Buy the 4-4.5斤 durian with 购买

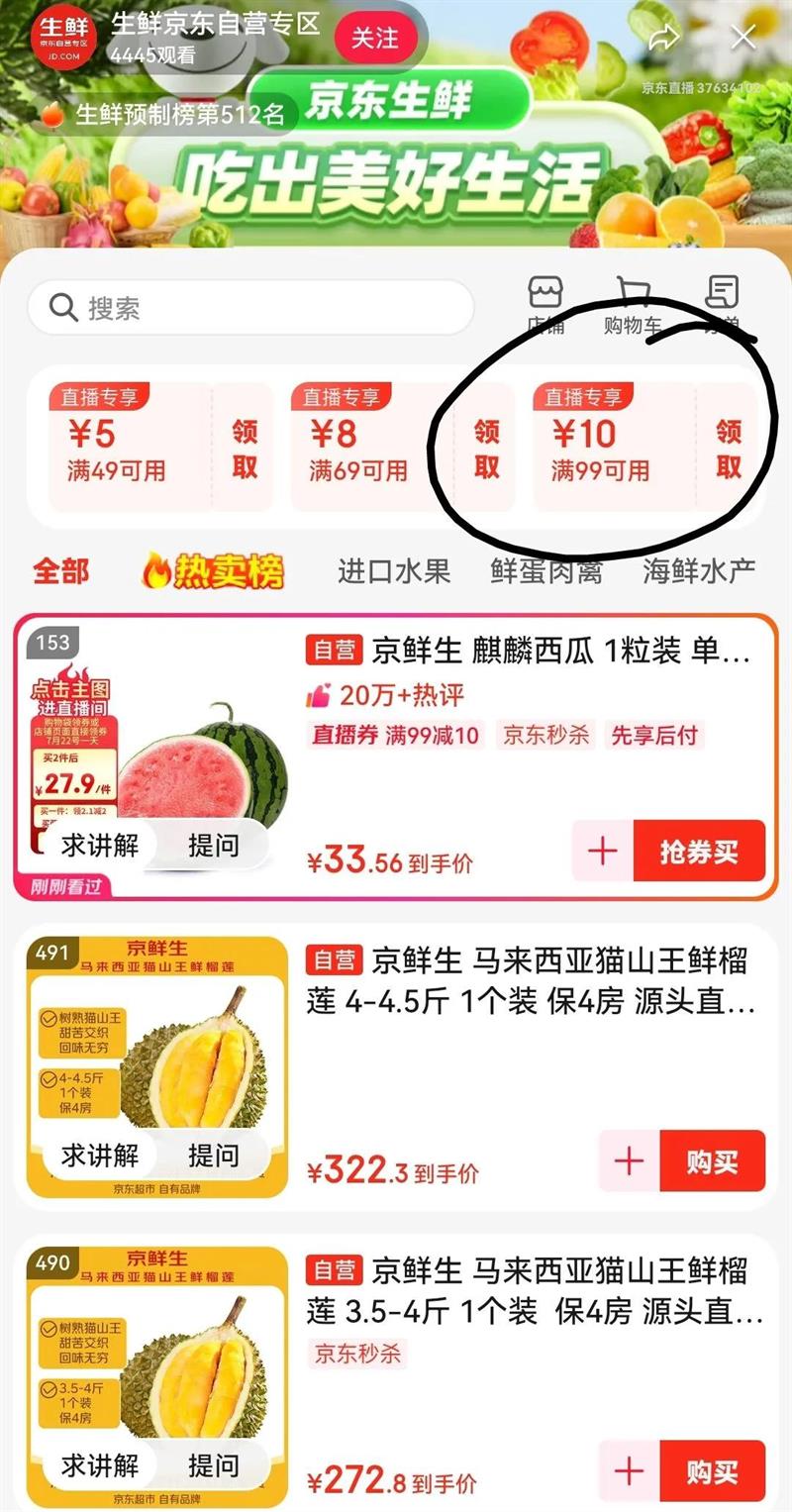coord(713,1160)
